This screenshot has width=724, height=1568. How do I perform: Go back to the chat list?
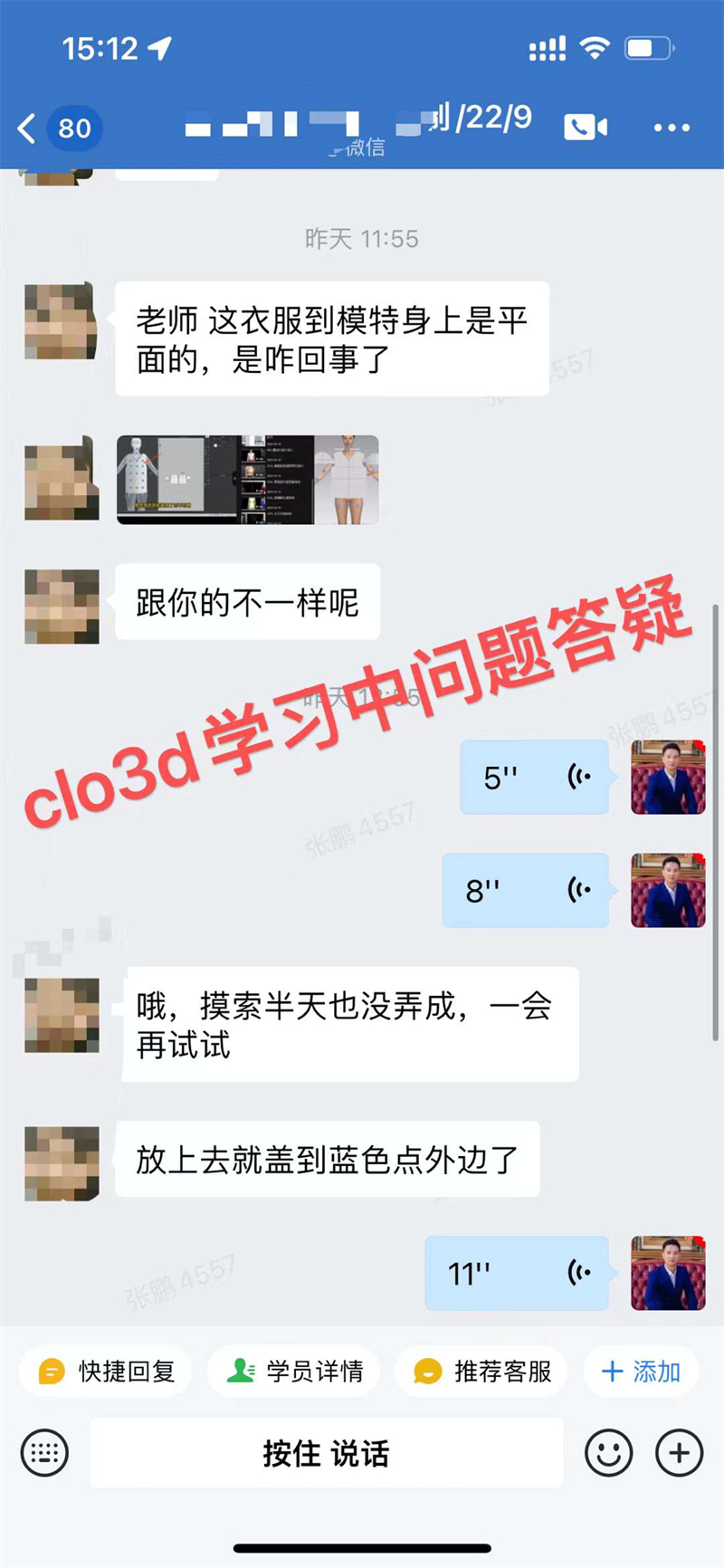coord(29,129)
